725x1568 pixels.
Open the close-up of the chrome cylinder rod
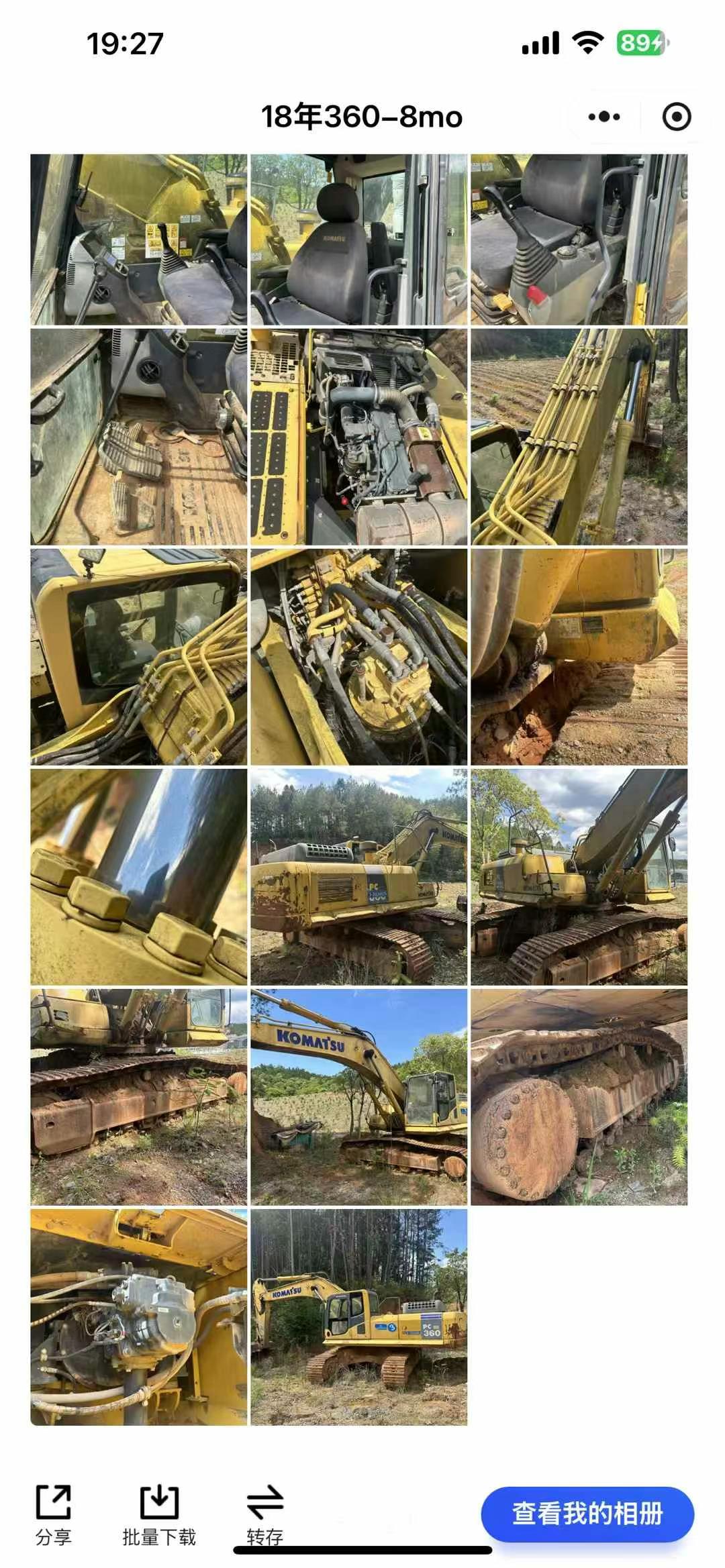pyautogui.click(x=138, y=876)
